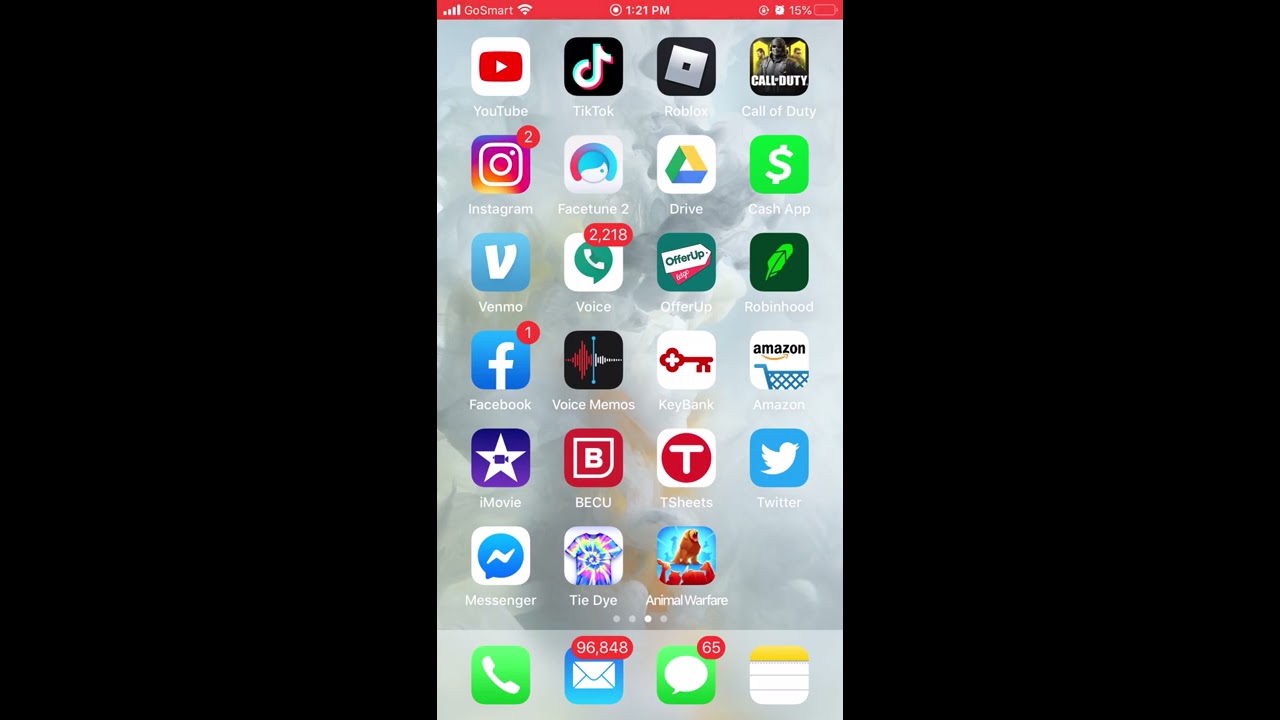
Task: Start Call of Duty
Action: click(x=779, y=67)
